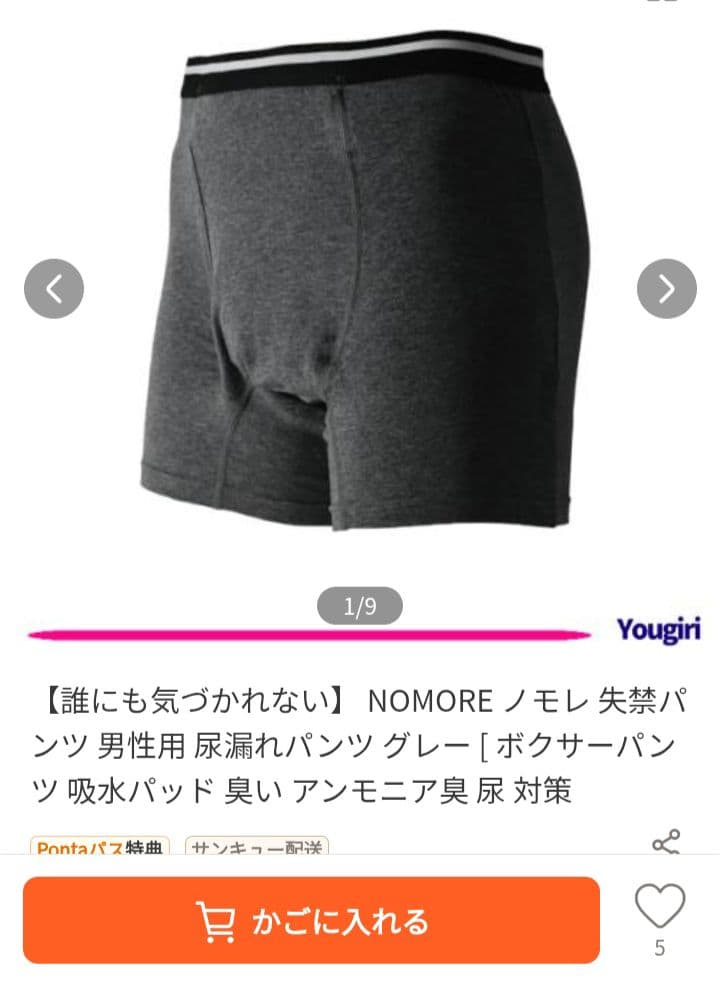Show the next product image

click(x=667, y=288)
